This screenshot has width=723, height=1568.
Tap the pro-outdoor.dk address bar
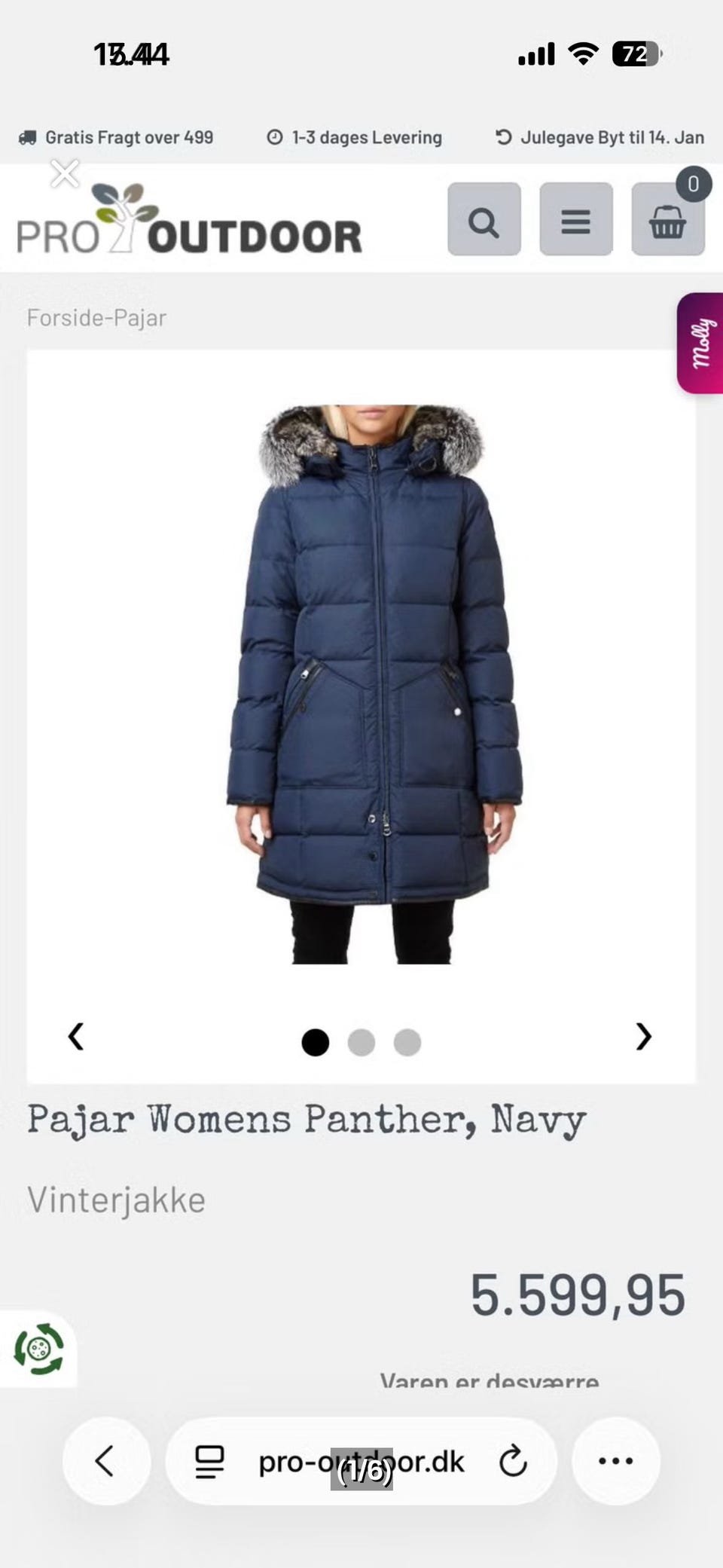pyautogui.click(x=361, y=1461)
